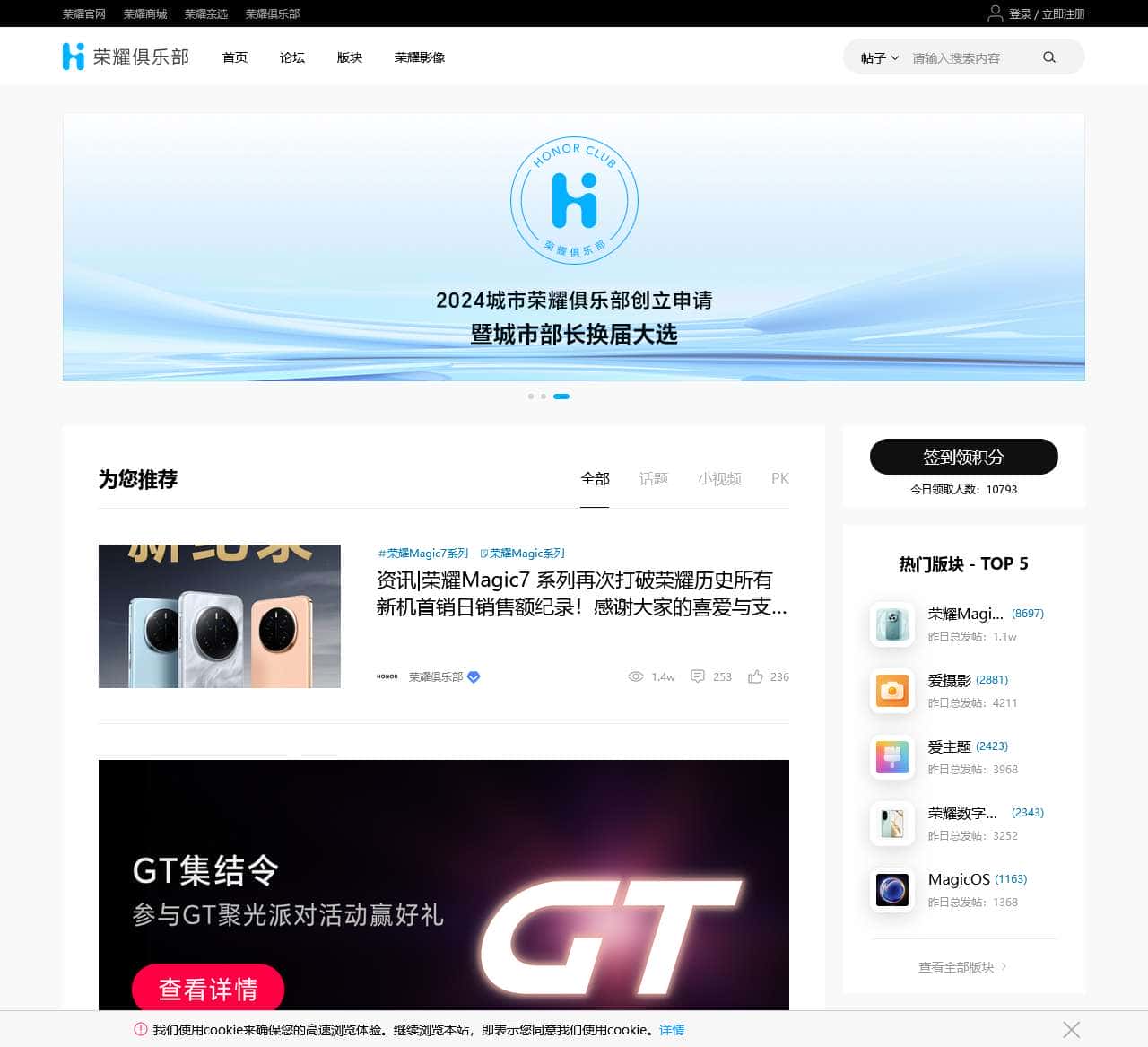The image size is (1148, 1047).
Task: Show the PK tab
Action: point(780,479)
